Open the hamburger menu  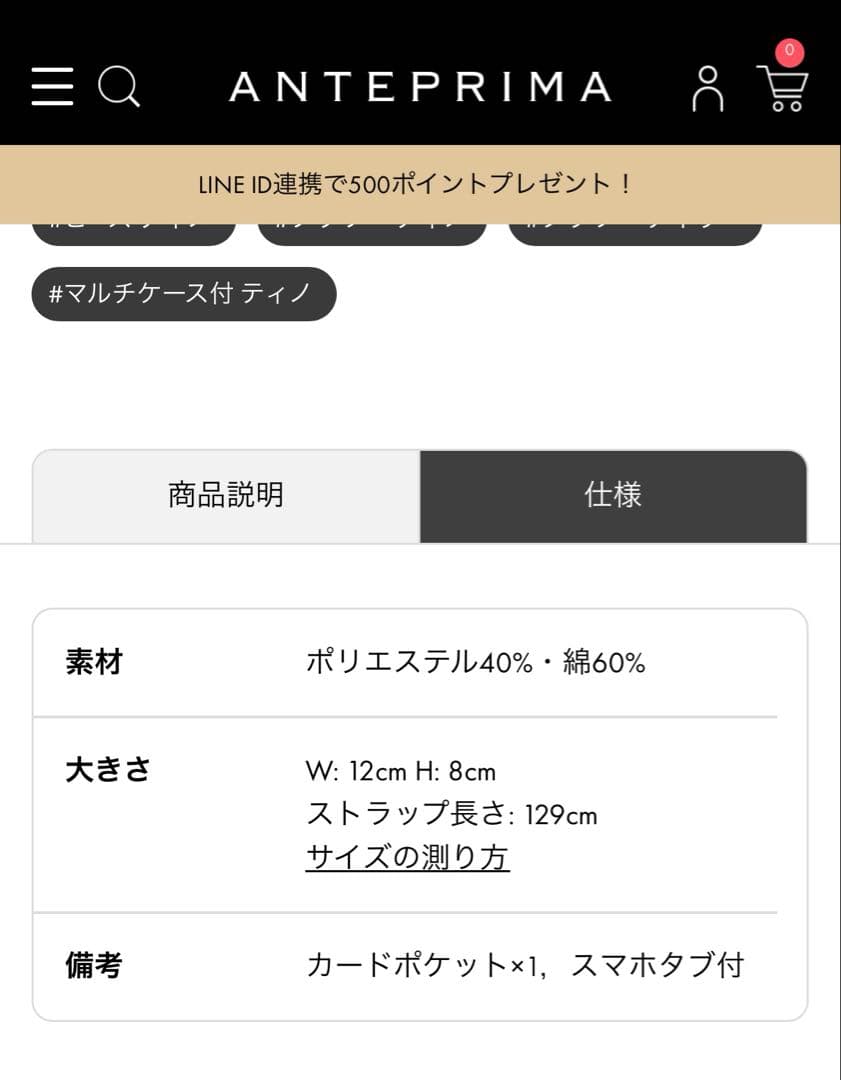pos(52,88)
